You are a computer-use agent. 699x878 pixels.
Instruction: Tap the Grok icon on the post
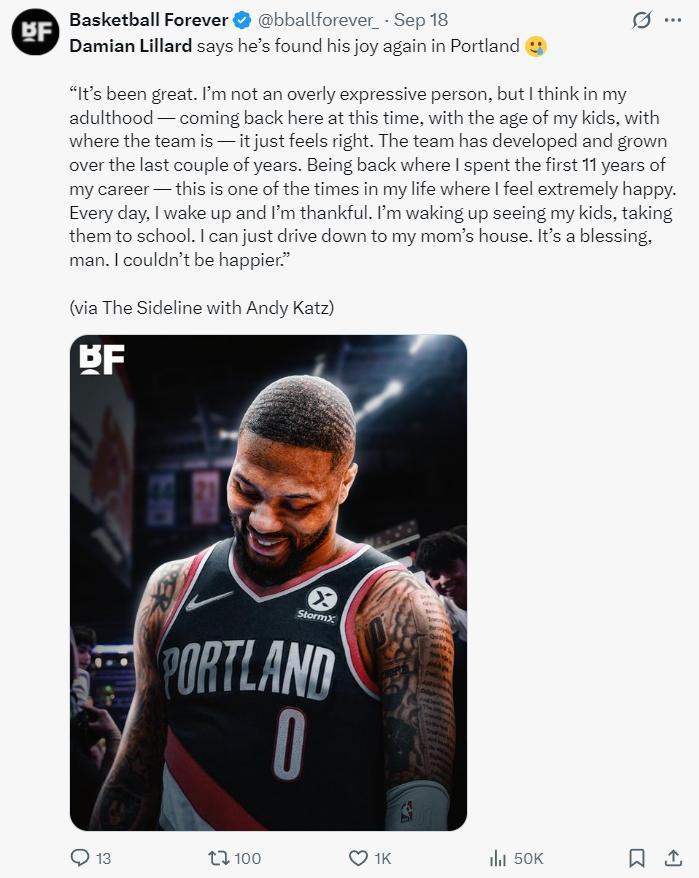click(x=643, y=20)
